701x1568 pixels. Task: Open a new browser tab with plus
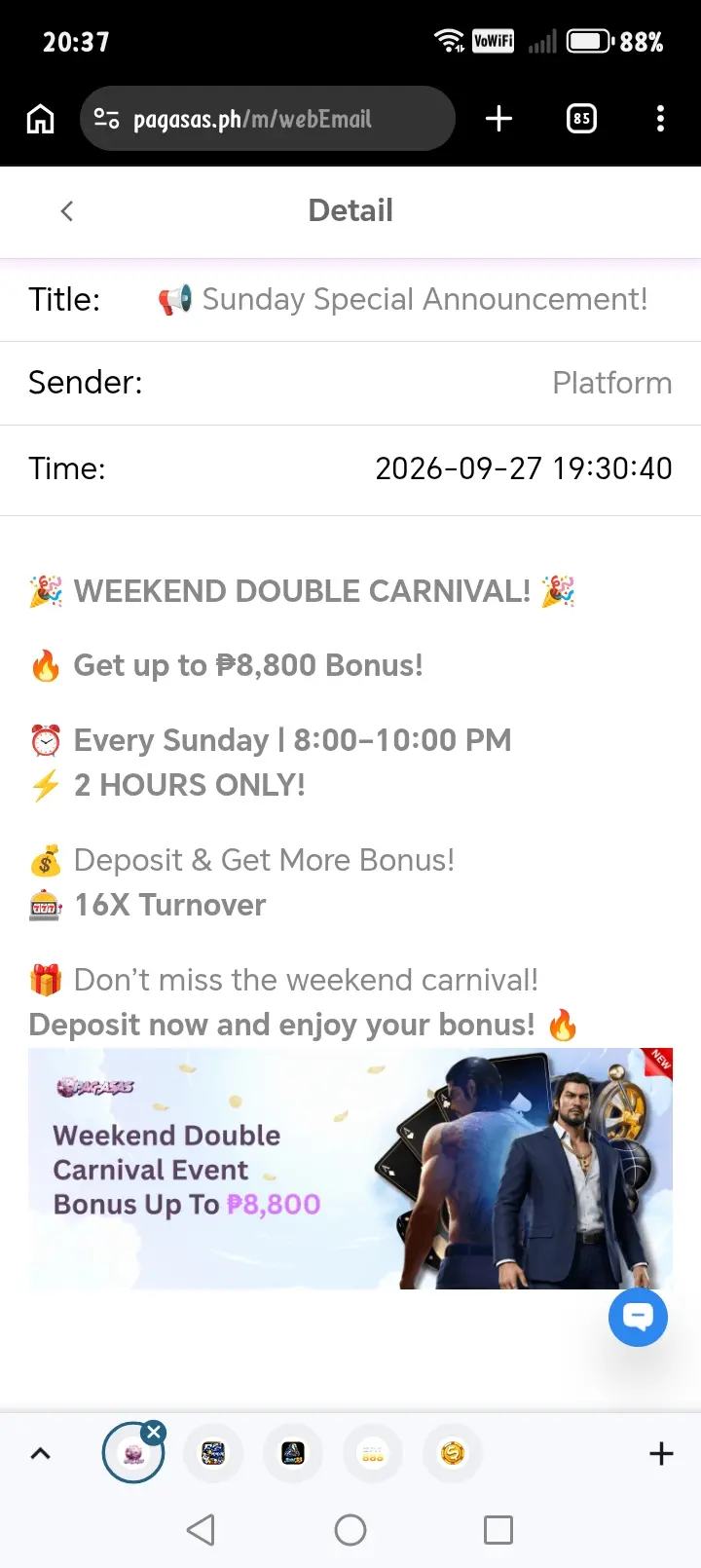click(498, 119)
